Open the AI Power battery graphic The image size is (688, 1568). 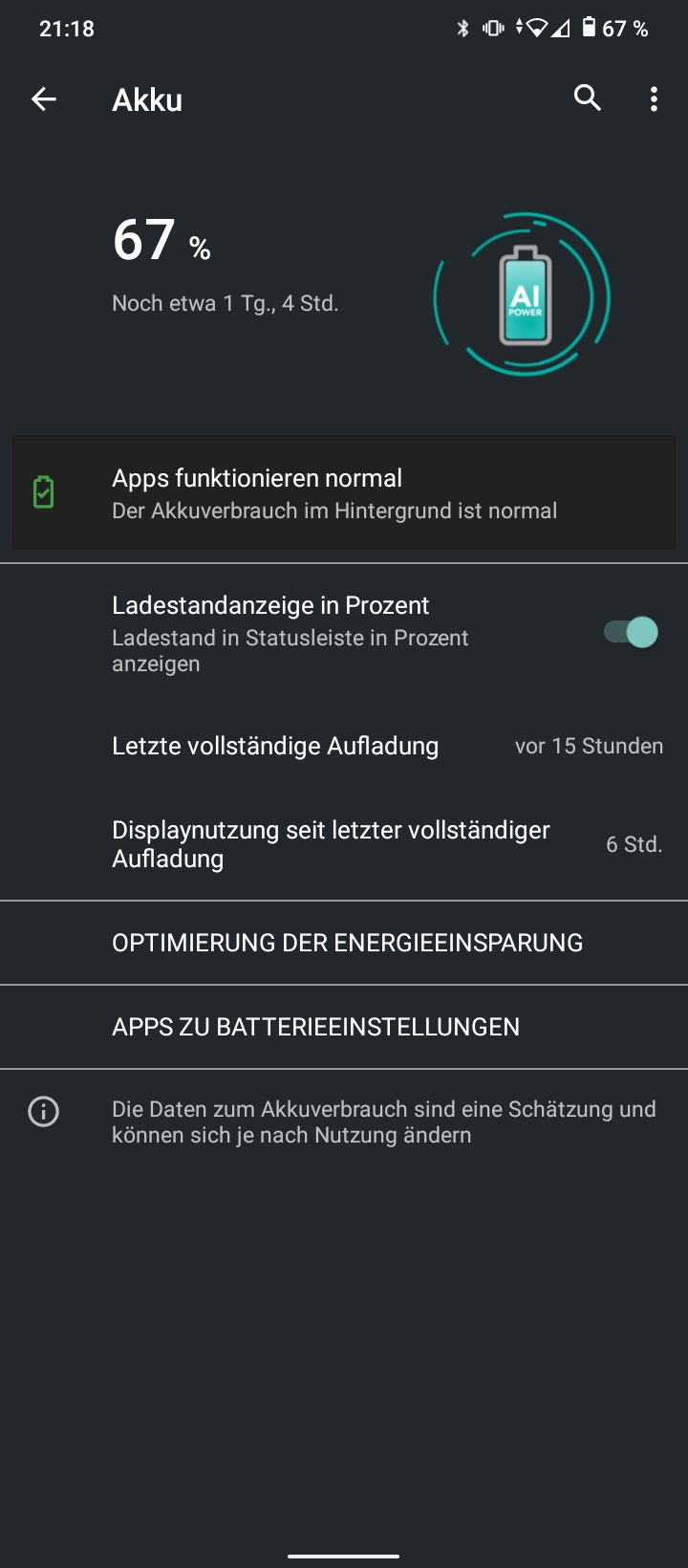(522, 294)
